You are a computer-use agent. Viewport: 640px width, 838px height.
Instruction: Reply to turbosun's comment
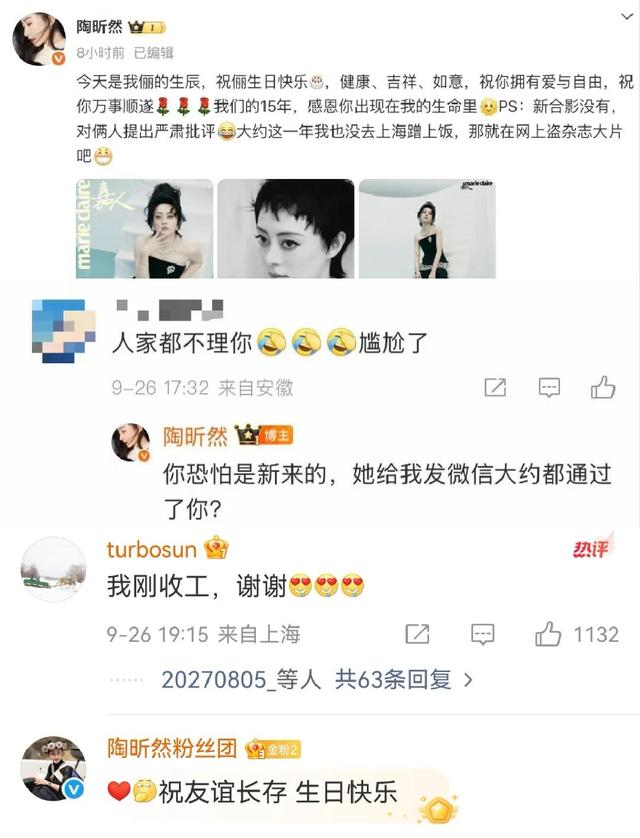[x=482, y=633]
